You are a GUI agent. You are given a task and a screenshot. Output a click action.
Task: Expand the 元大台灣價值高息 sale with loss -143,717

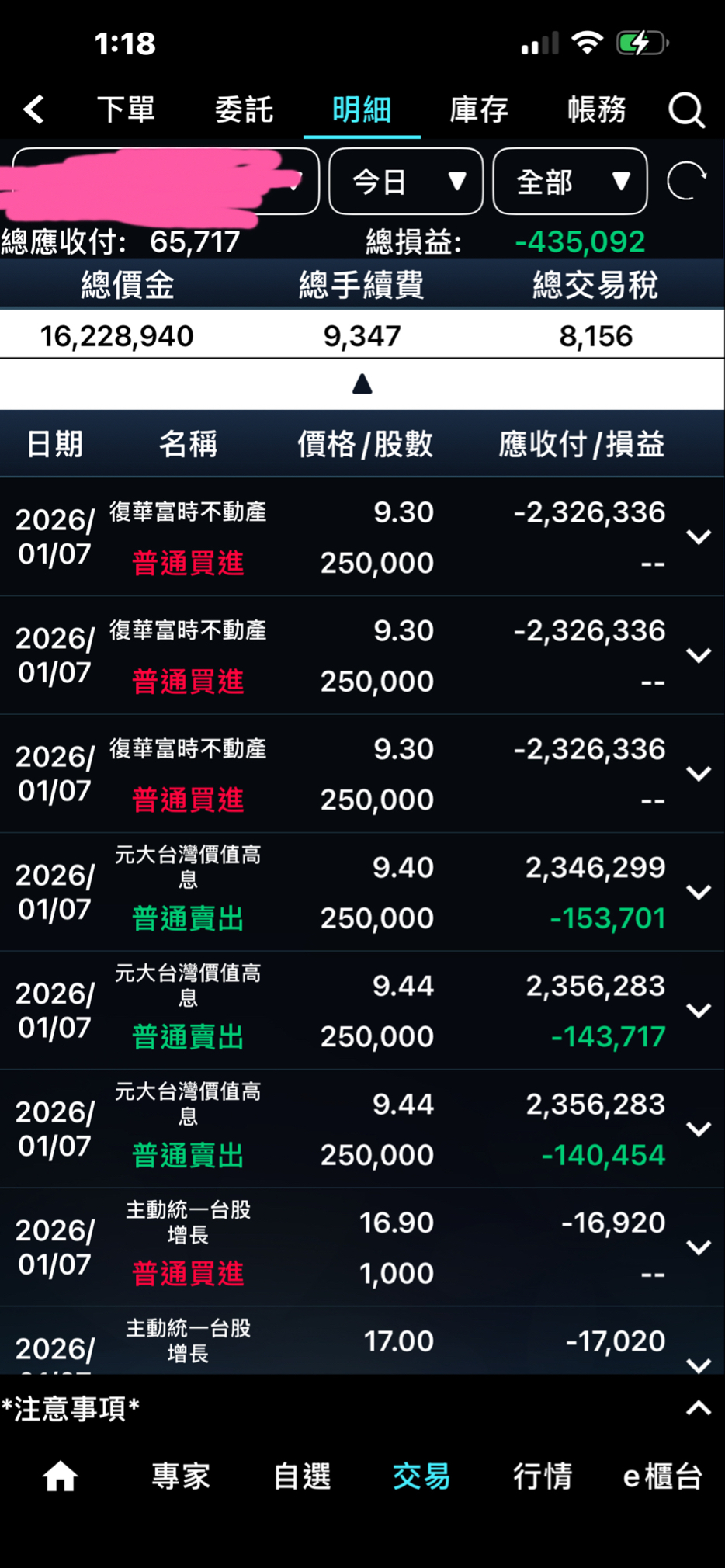(699, 1010)
